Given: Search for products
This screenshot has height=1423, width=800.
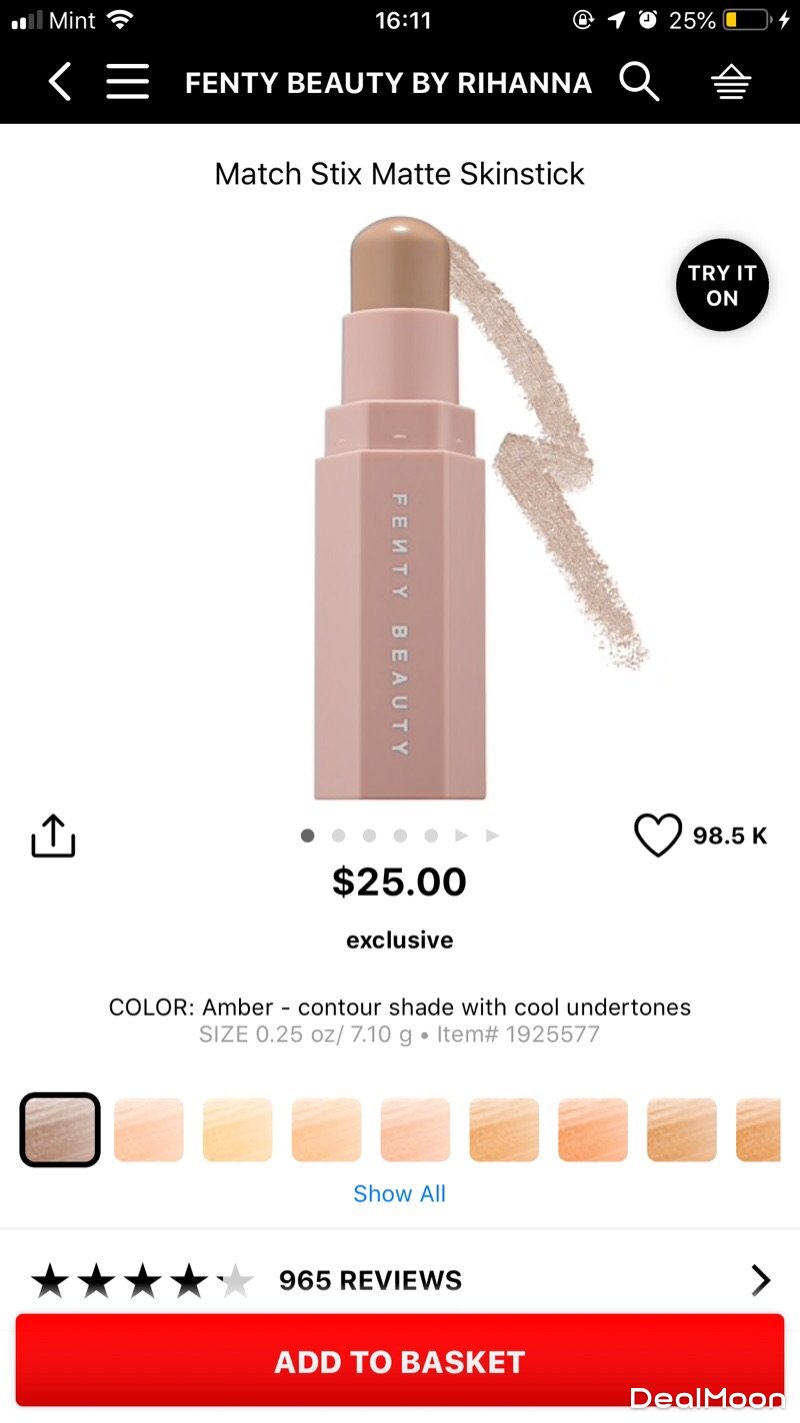Looking at the screenshot, I should click(x=639, y=82).
